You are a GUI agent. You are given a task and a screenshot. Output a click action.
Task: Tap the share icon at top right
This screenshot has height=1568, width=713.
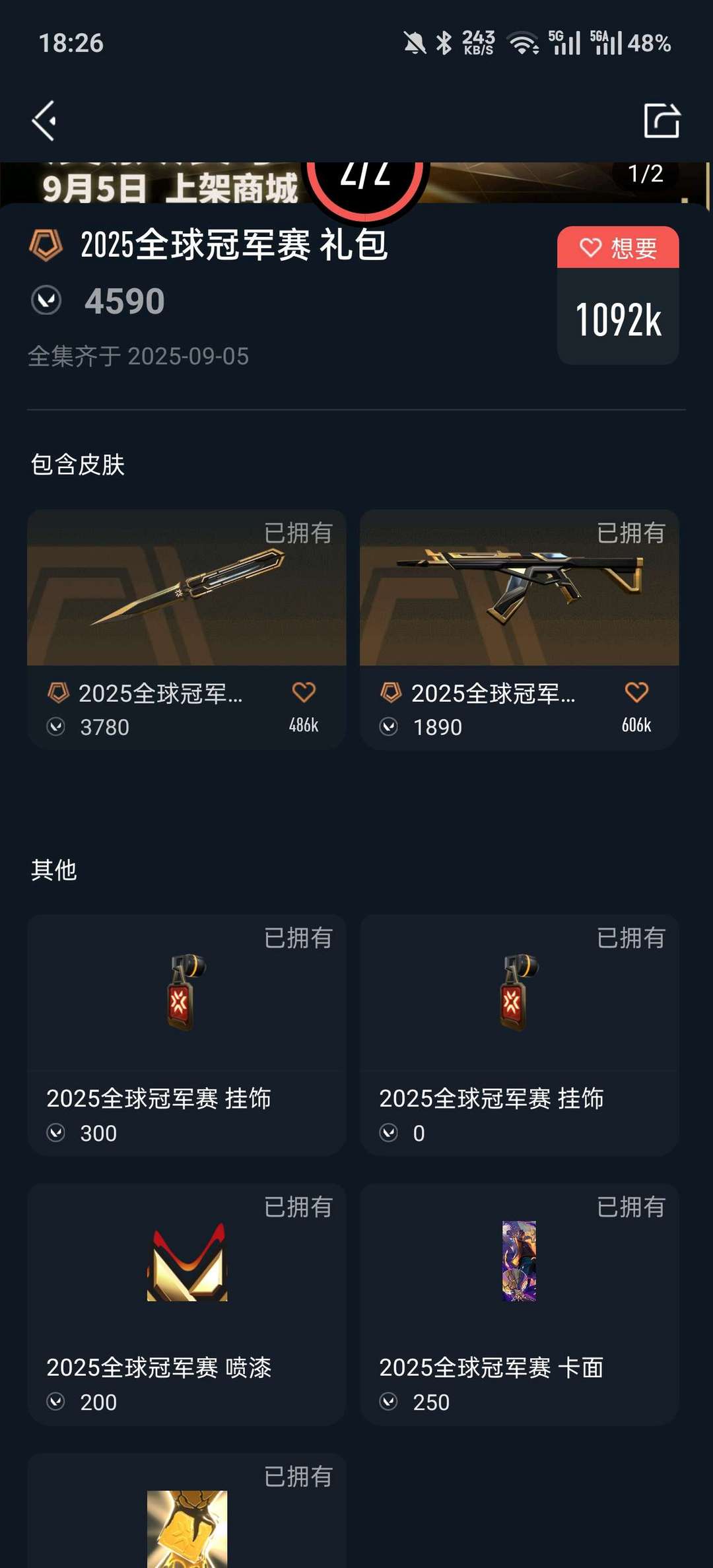662,120
